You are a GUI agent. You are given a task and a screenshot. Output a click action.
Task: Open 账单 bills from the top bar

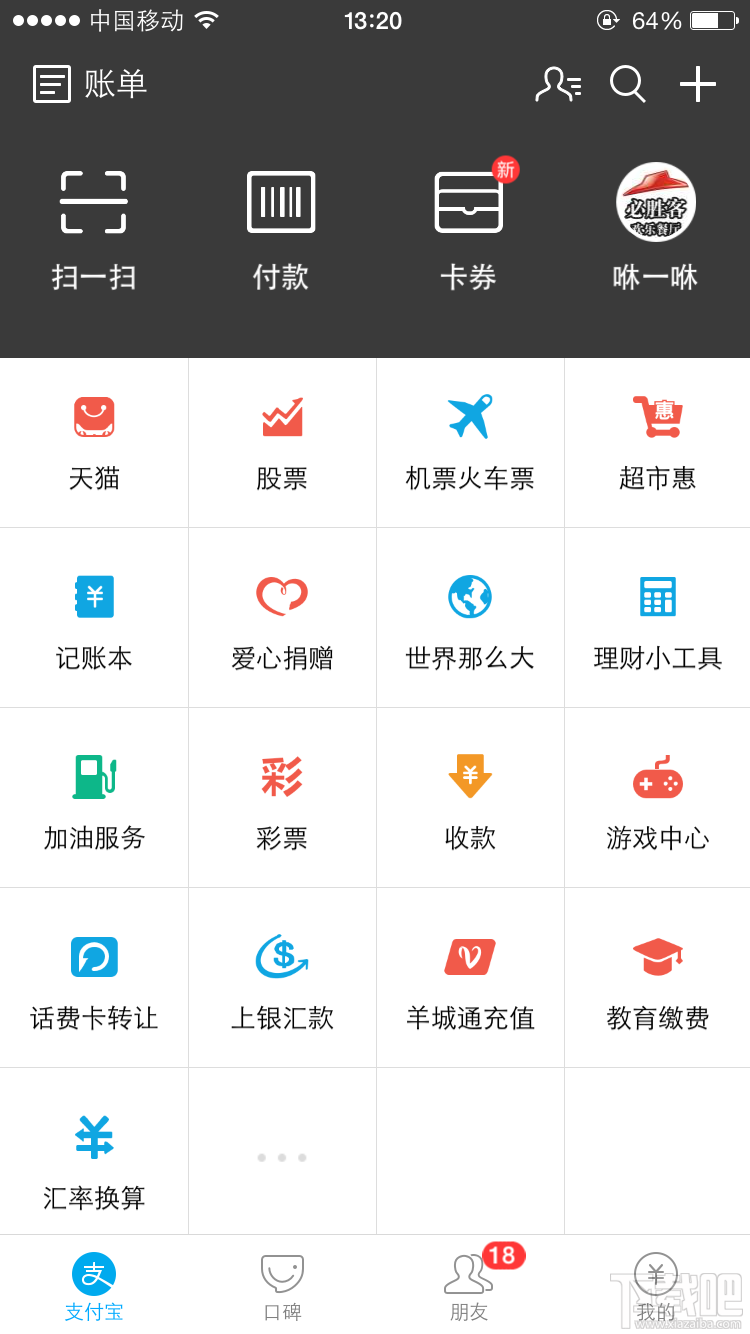tap(90, 85)
